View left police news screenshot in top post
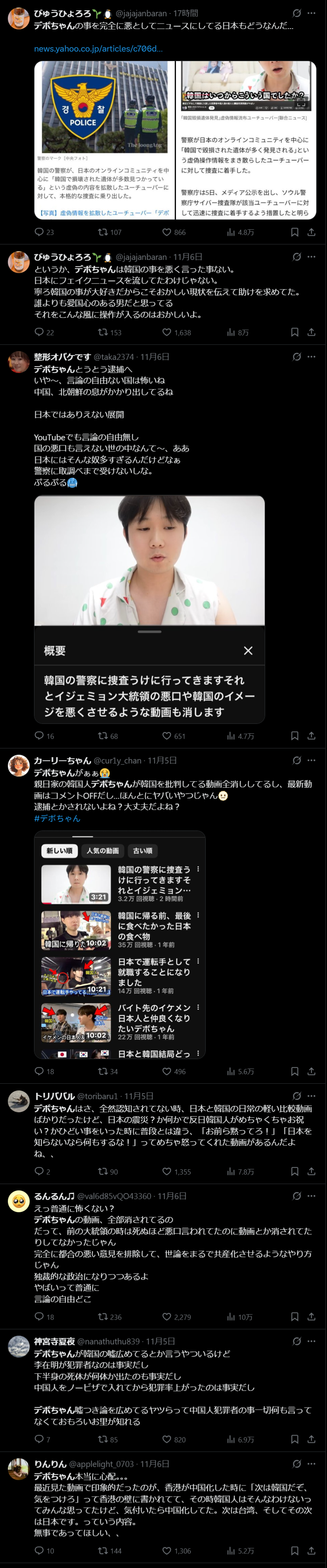 pos(104,140)
